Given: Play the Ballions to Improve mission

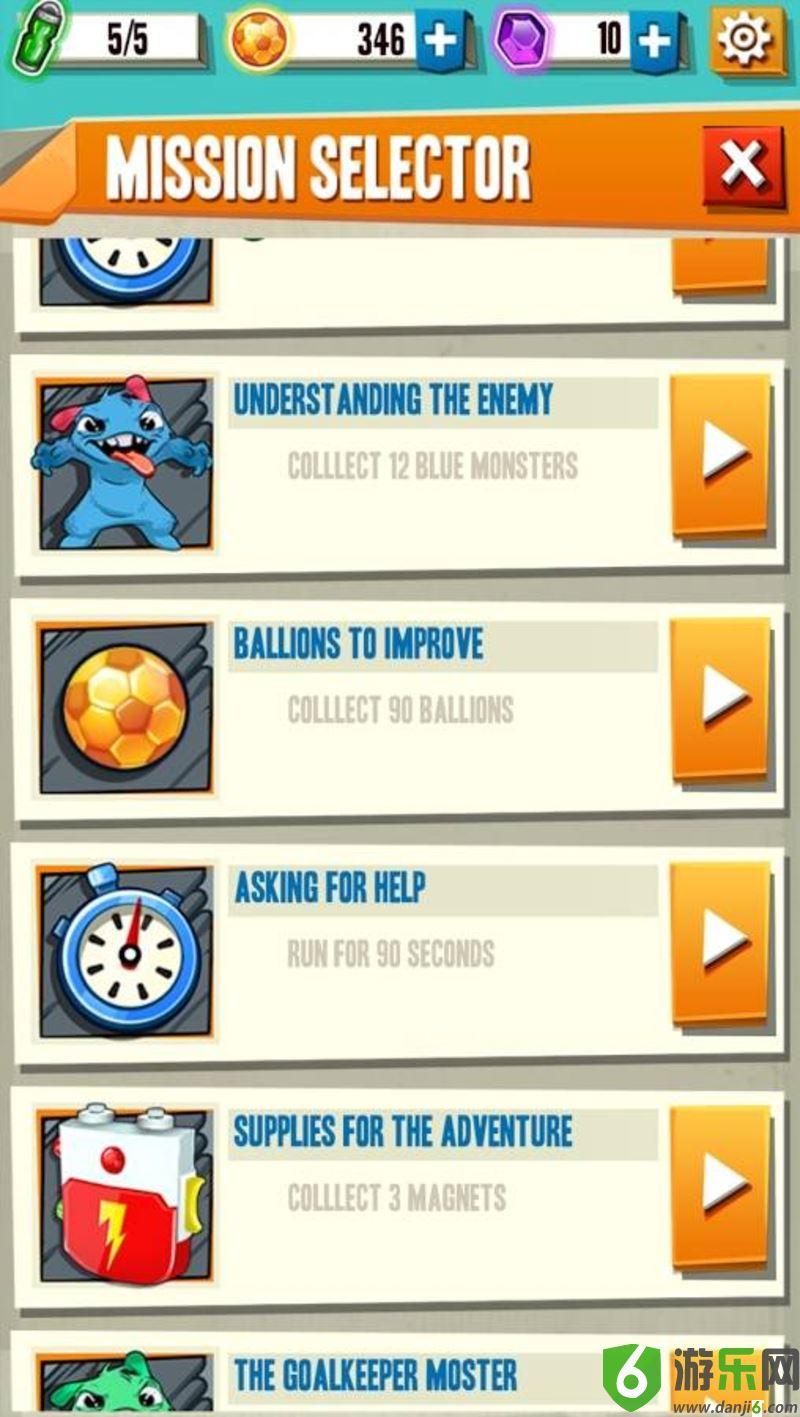Looking at the screenshot, I should point(722,699).
